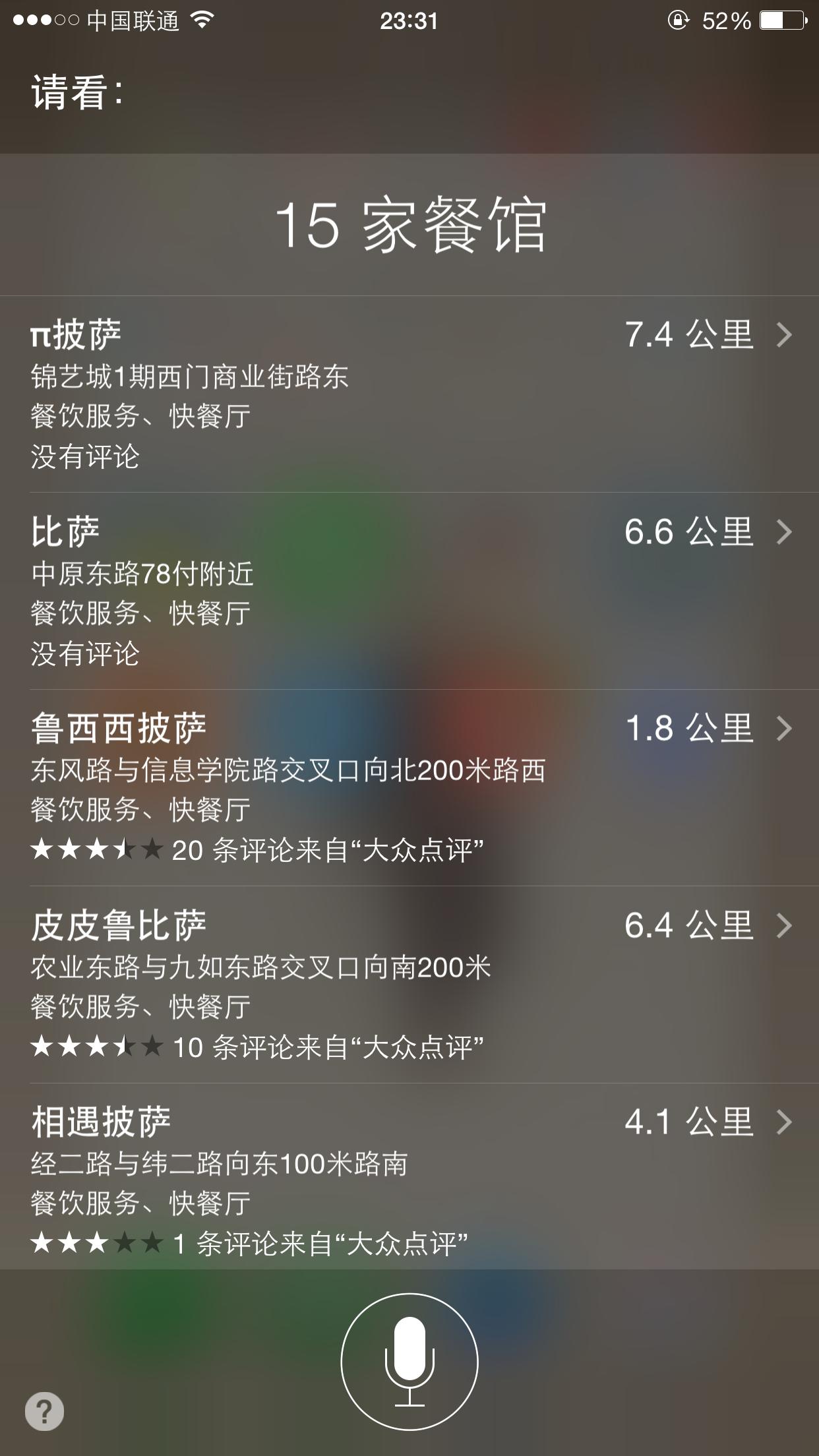Viewport: 819px width, 1456px height.
Task: Tap the Siri microphone button
Action: click(x=409, y=1362)
